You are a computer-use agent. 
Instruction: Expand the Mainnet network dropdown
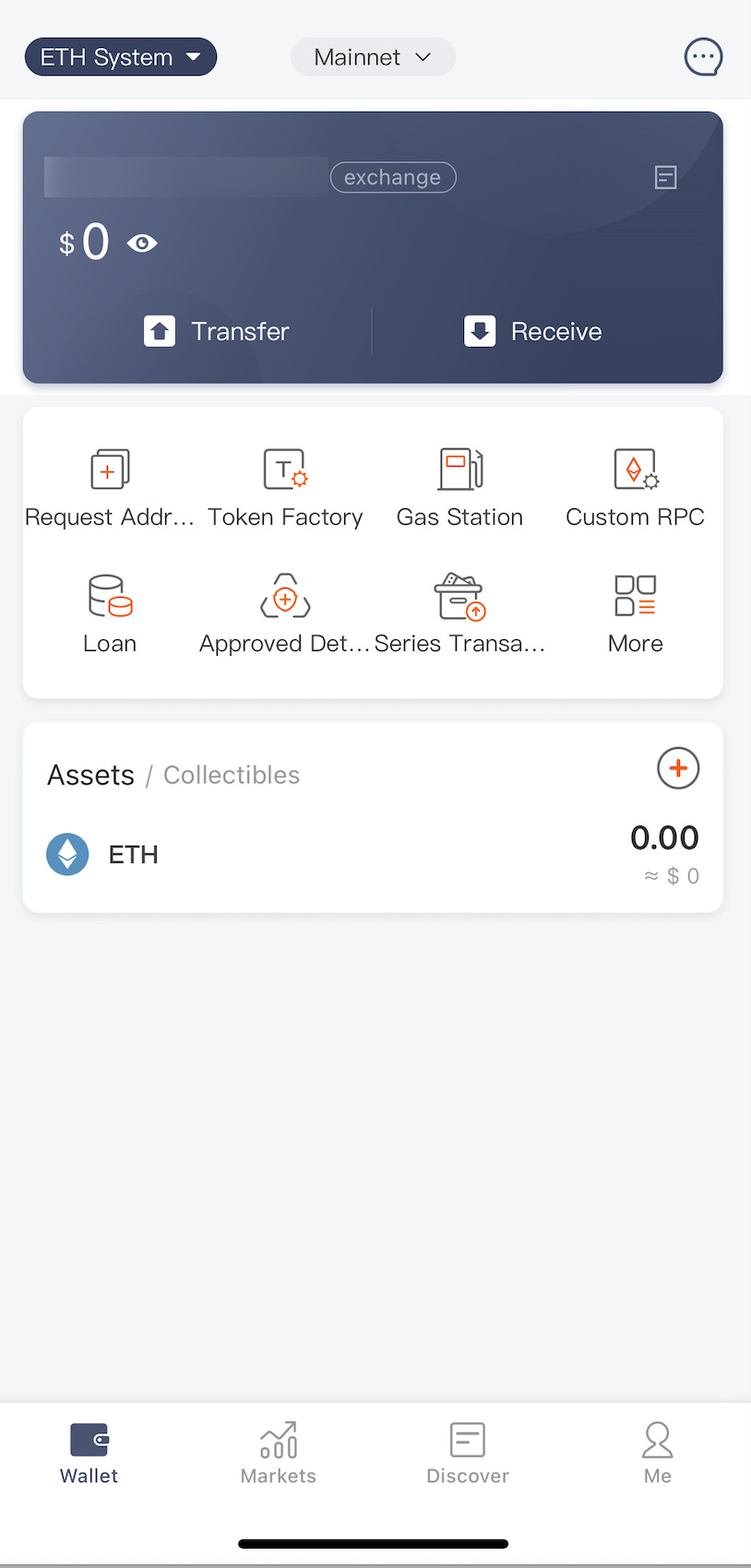[373, 57]
